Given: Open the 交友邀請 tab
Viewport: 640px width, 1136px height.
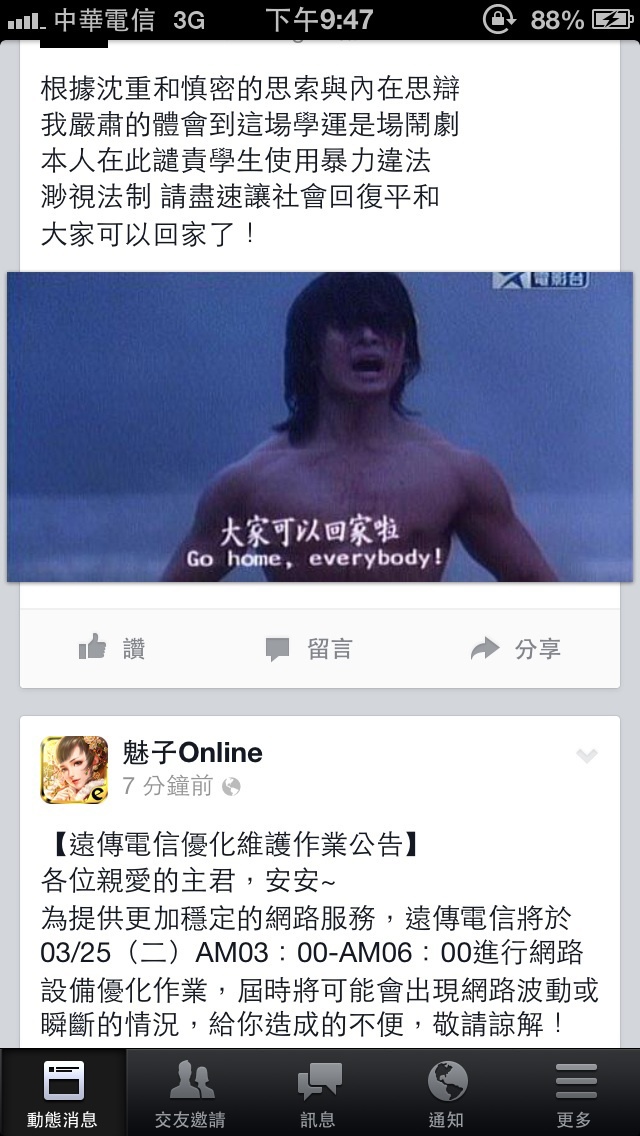Looking at the screenshot, I should [x=192, y=1094].
